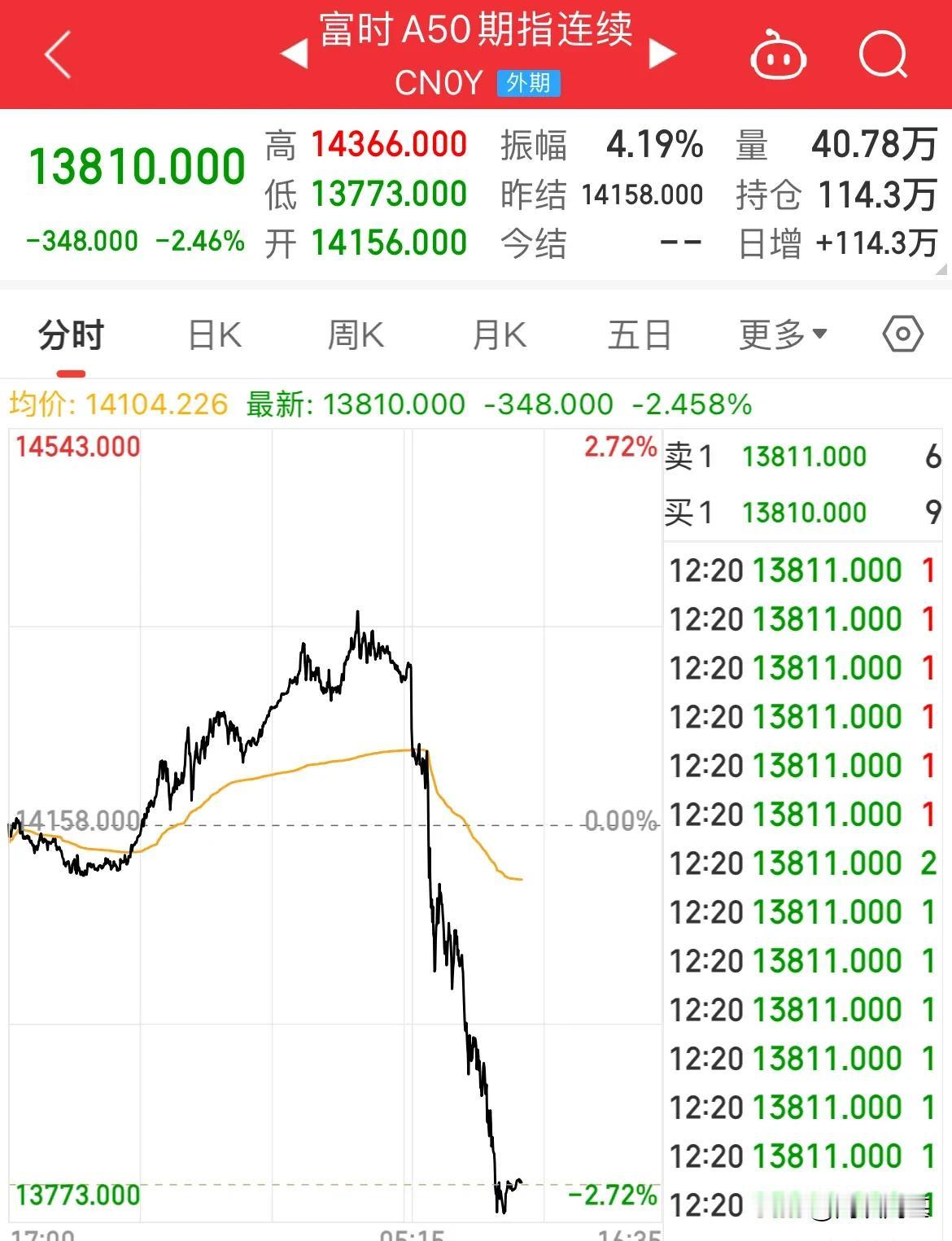The height and width of the screenshot is (1241, 952).
Task: Open the 月K monthly chart view
Action: pos(498,333)
